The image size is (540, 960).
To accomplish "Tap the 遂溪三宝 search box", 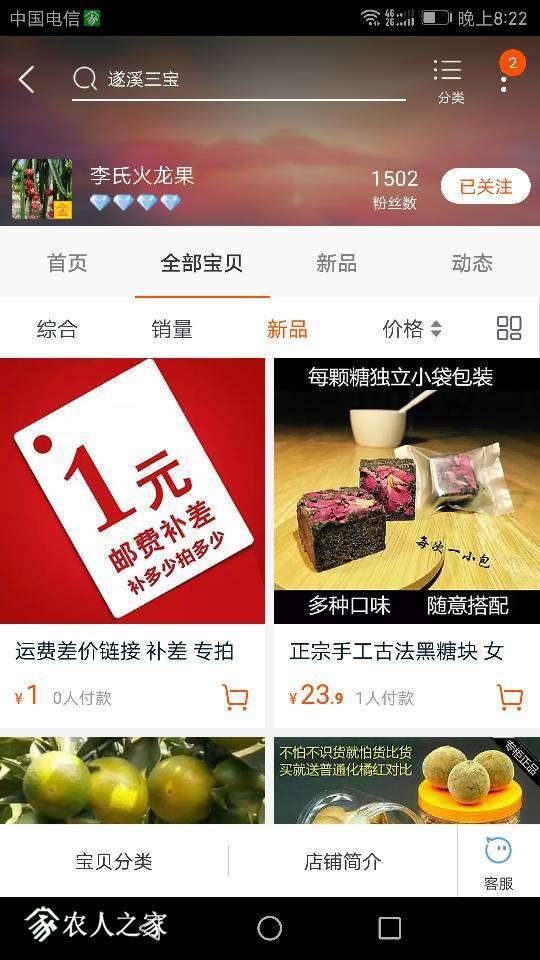I will click(x=239, y=80).
